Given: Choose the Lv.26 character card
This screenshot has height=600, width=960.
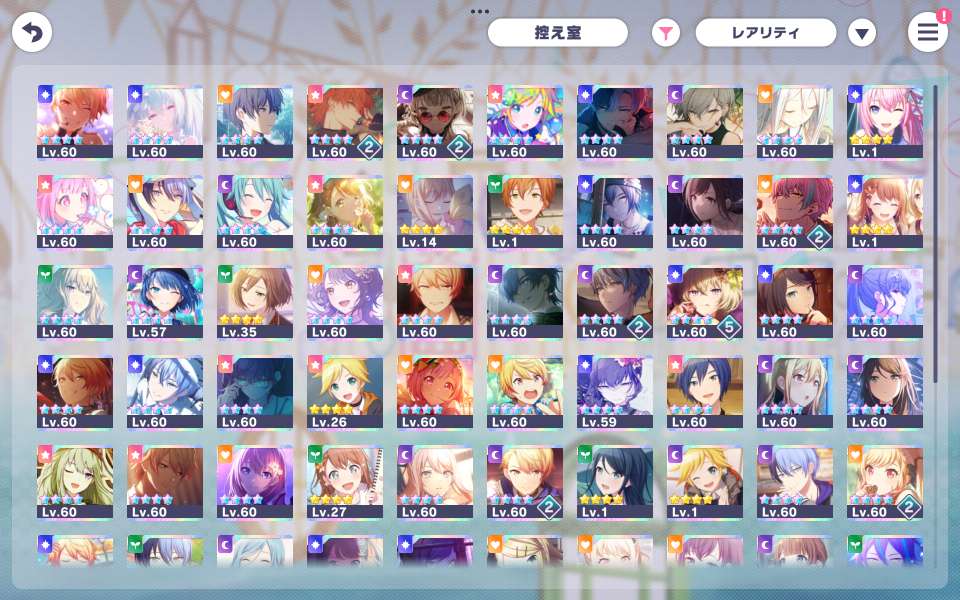Looking at the screenshot, I should tap(345, 392).
